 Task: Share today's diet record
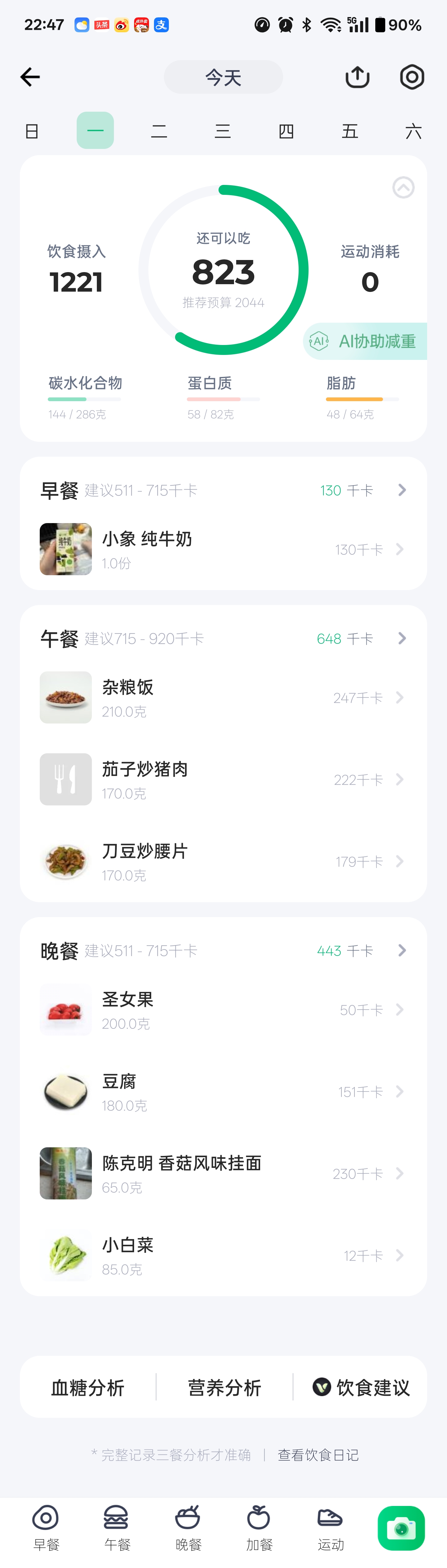coord(358,77)
